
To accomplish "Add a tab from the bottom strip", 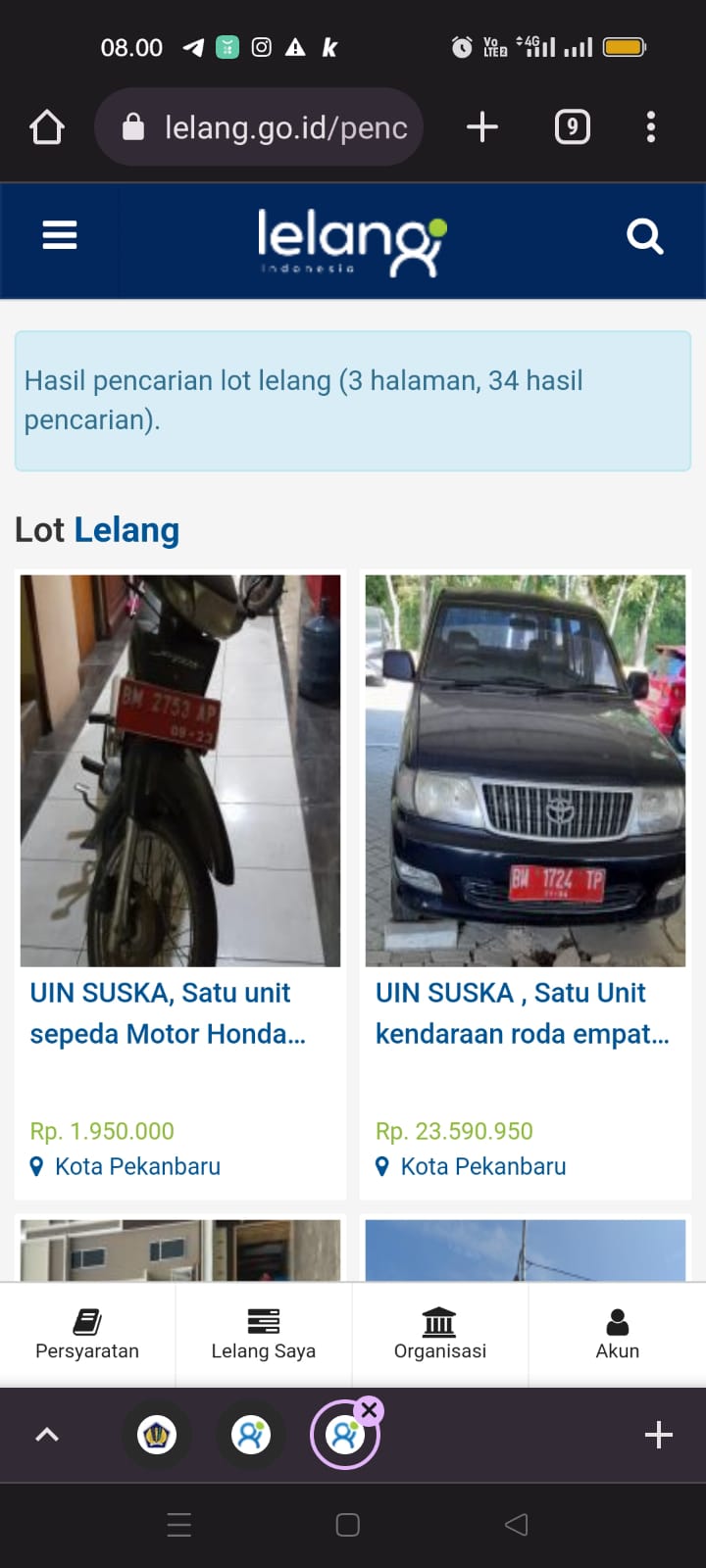I will pos(659,1435).
